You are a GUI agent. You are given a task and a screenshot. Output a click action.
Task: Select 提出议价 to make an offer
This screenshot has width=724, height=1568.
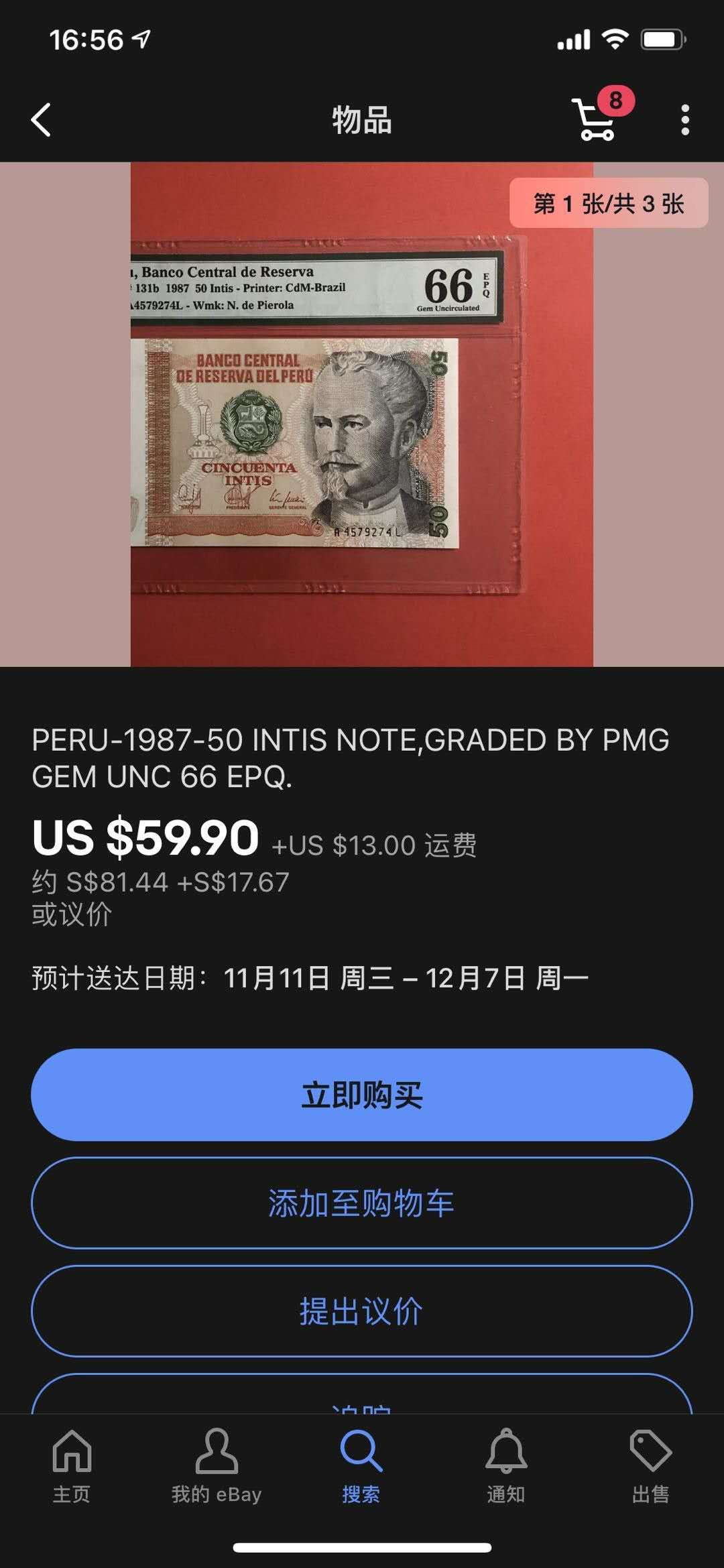[361, 1311]
